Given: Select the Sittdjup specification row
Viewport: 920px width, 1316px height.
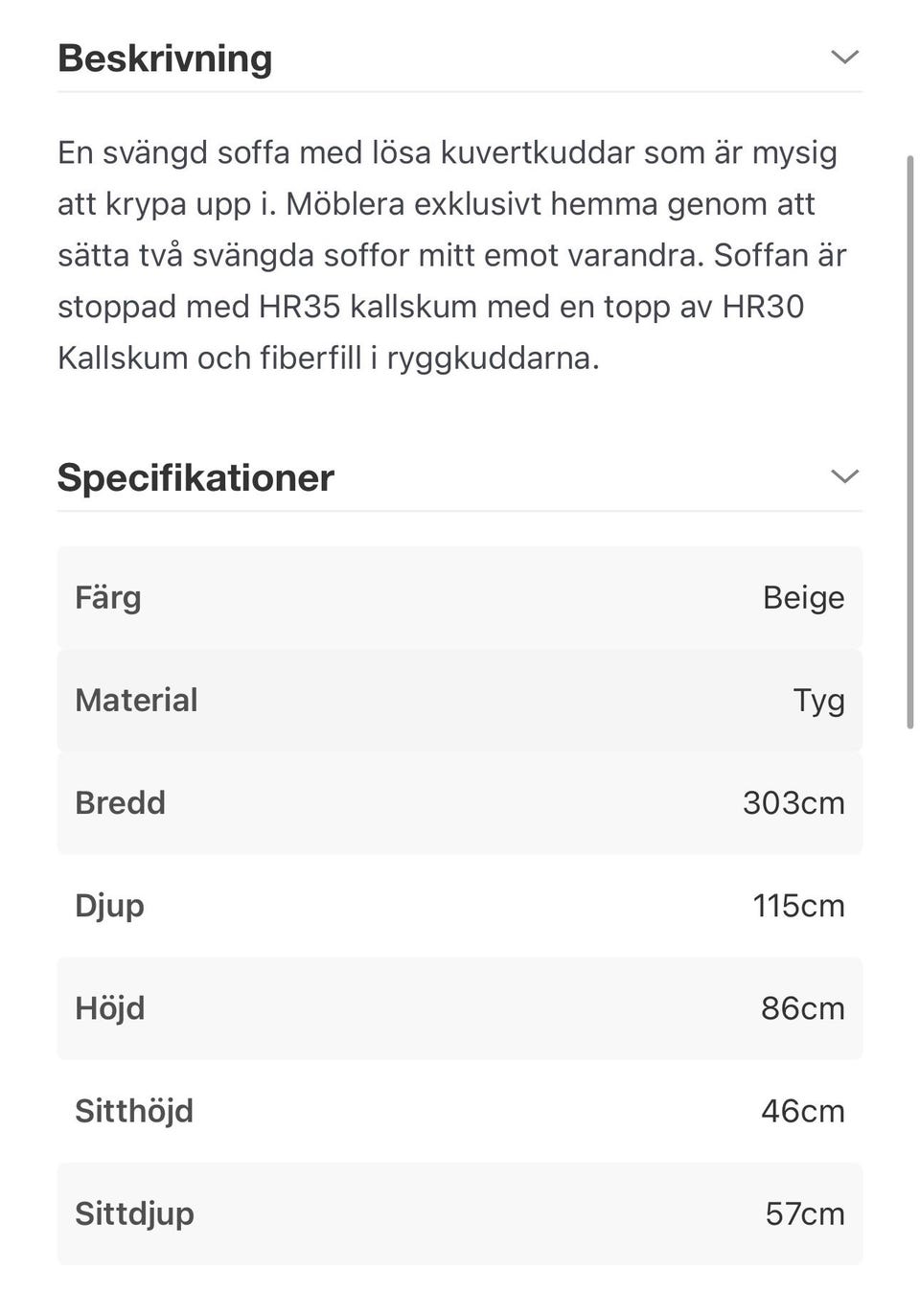Looking at the screenshot, I should pos(460,1212).
